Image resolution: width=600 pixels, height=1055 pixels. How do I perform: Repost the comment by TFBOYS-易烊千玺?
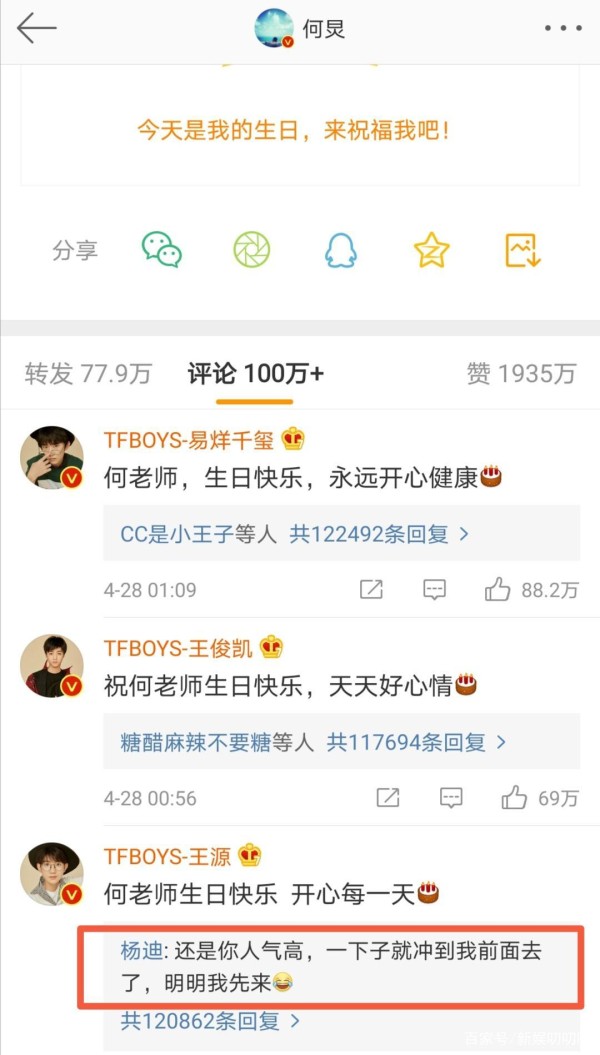(x=371, y=590)
